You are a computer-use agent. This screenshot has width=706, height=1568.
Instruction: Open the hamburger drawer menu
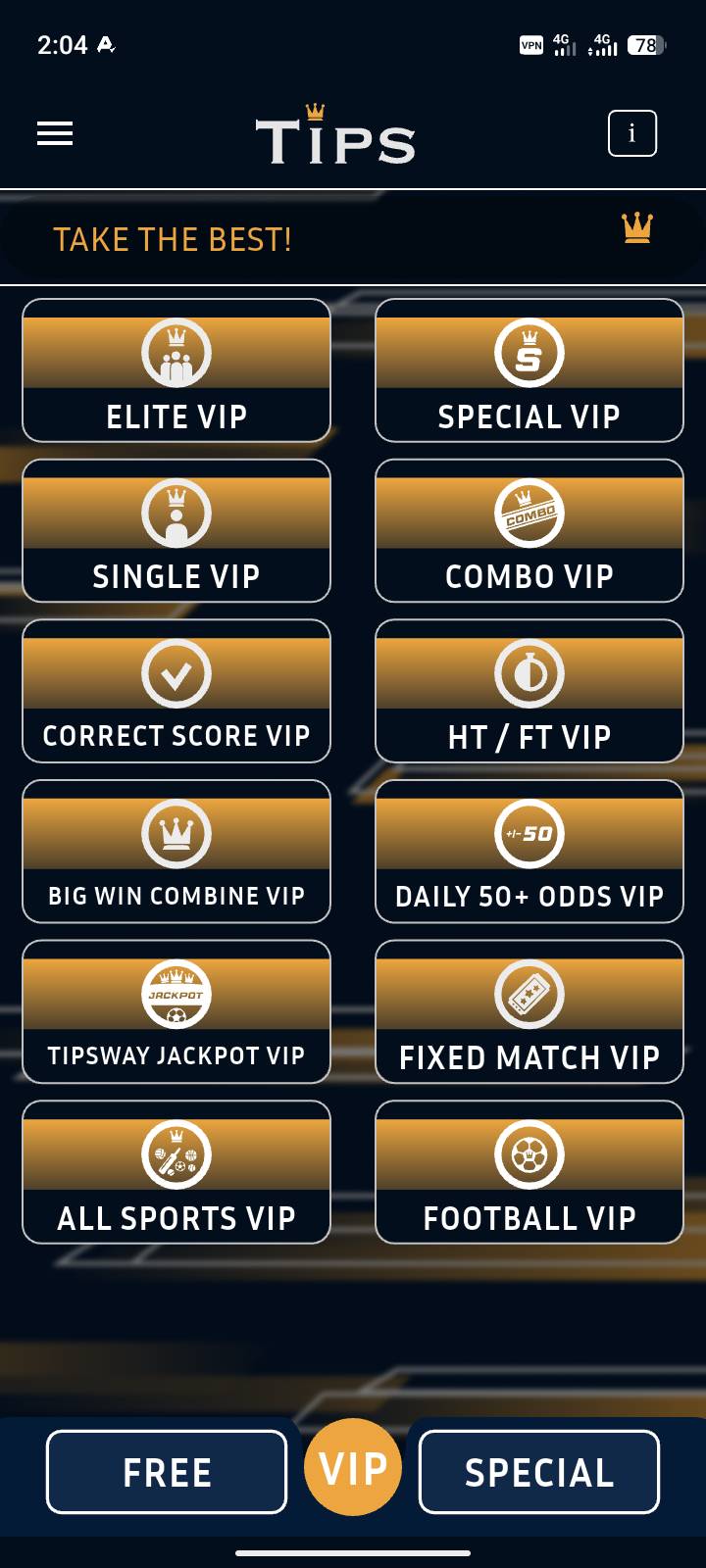55,133
